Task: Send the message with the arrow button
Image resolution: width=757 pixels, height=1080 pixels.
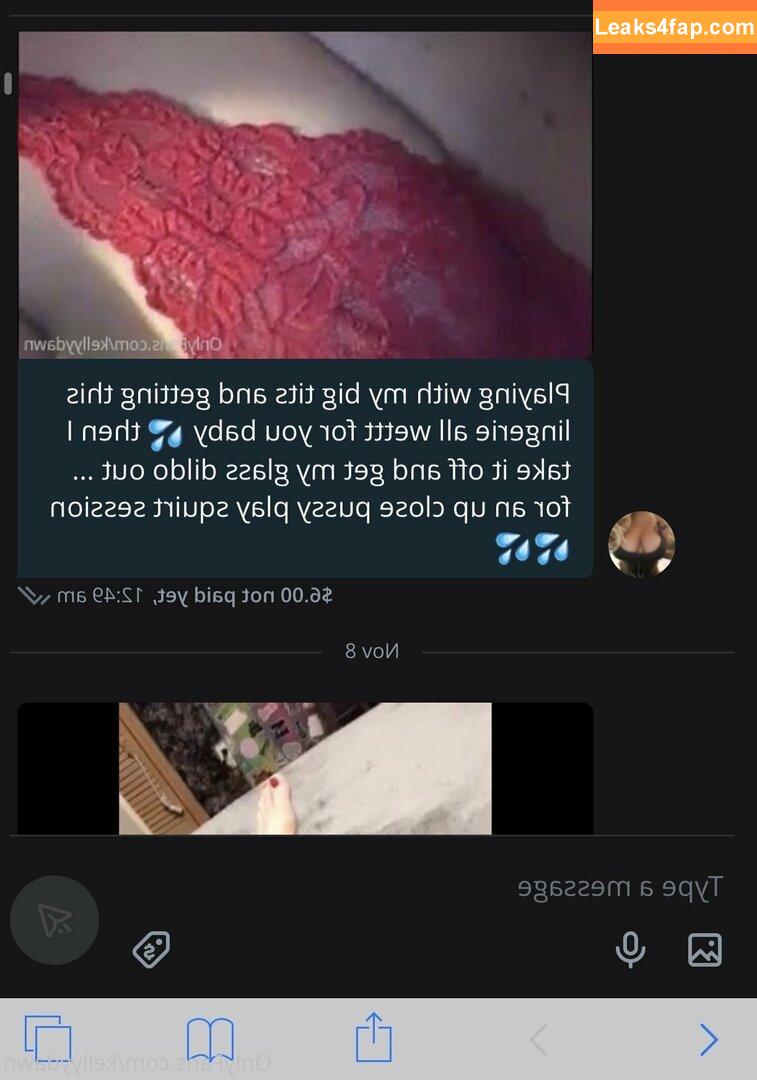Action: click(54, 920)
